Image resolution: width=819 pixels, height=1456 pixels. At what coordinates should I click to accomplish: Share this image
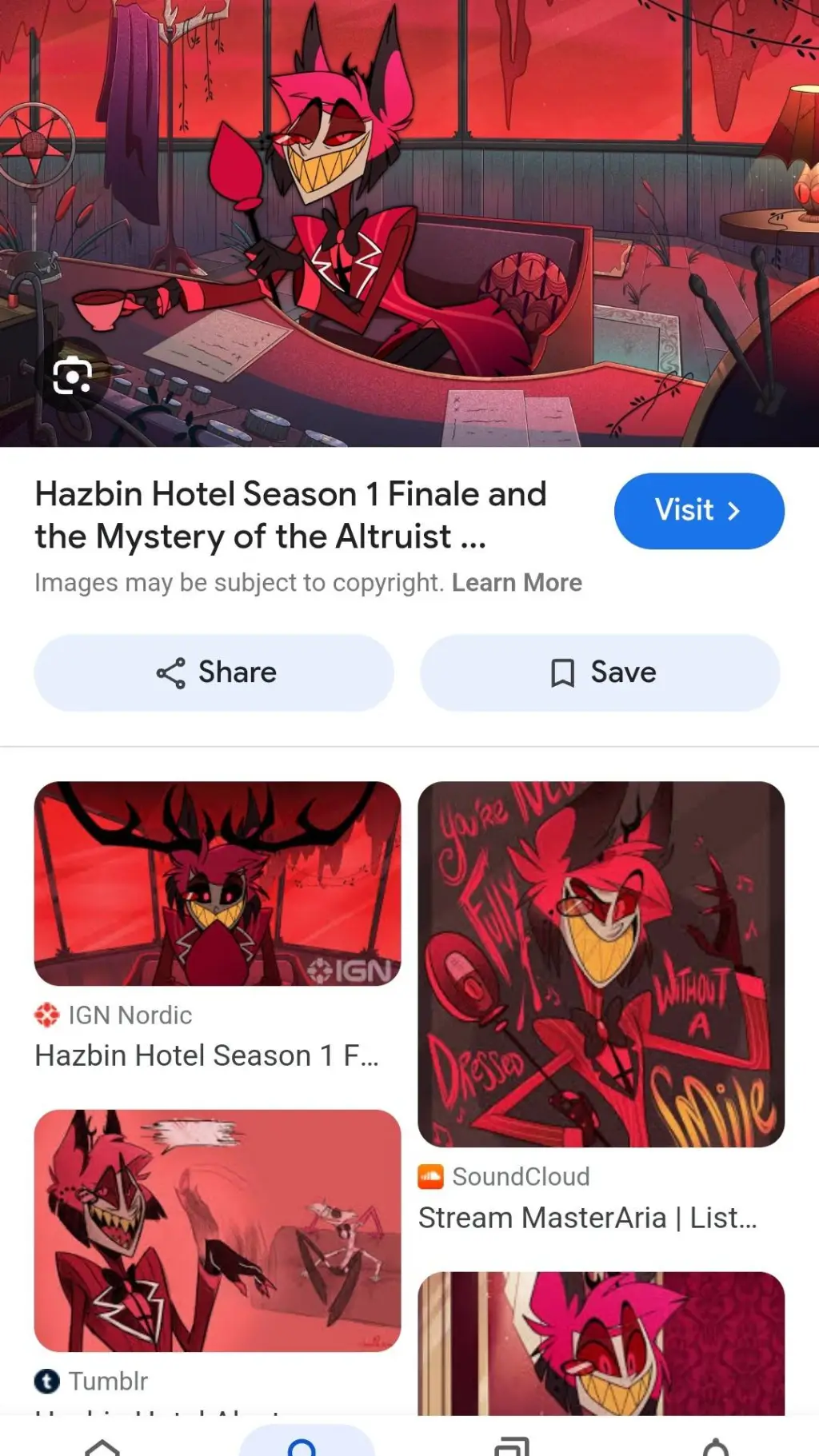click(x=214, y=672)
